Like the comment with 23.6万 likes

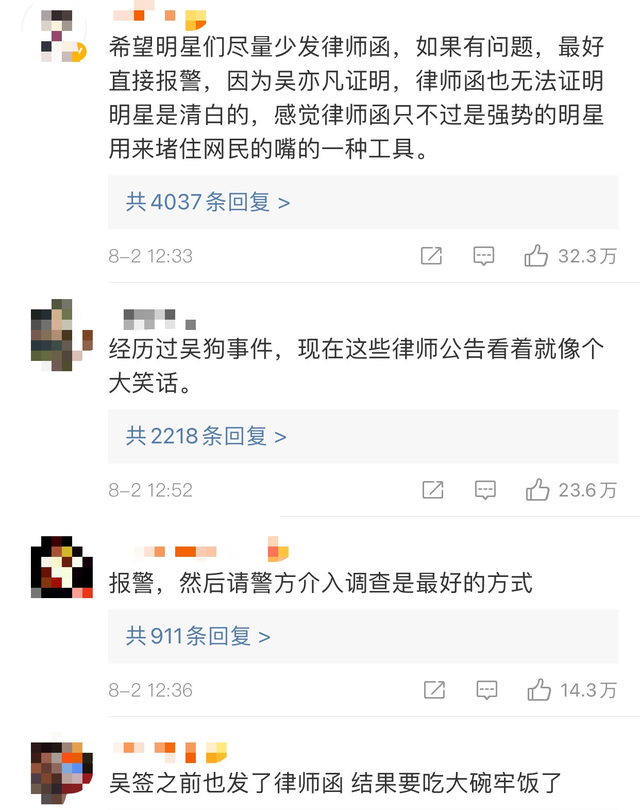(x=537, y=490)
